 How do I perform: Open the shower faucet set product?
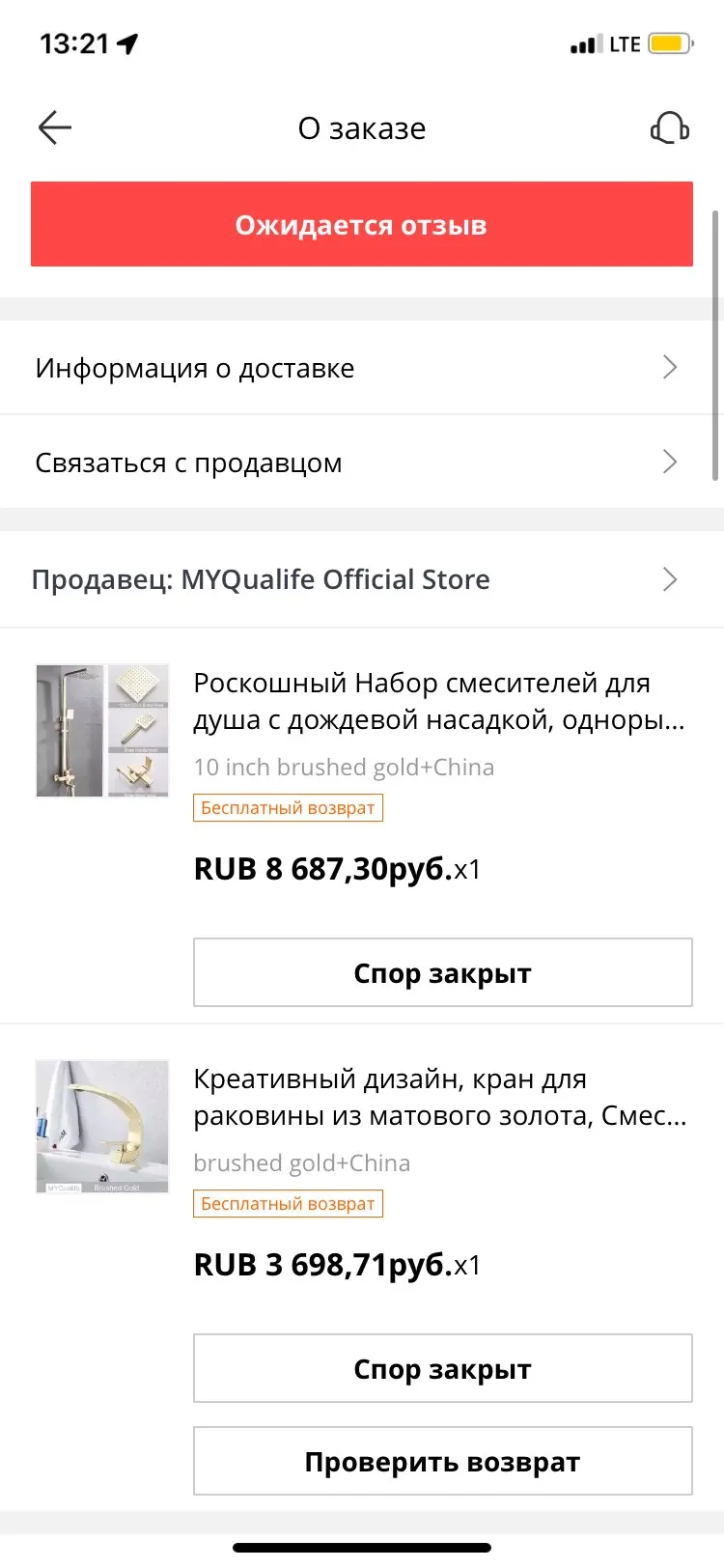tap(438, 701)
